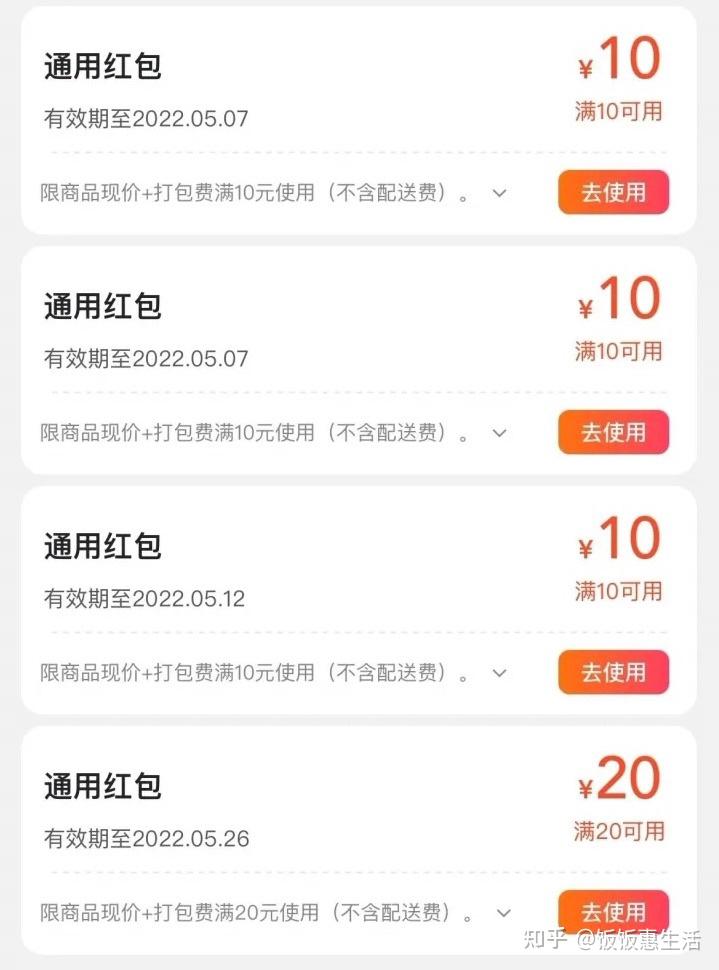This screenshot has width=719, height=970.
Task: Expand the 满20元使用 rule details
Action: pos(504,912)
